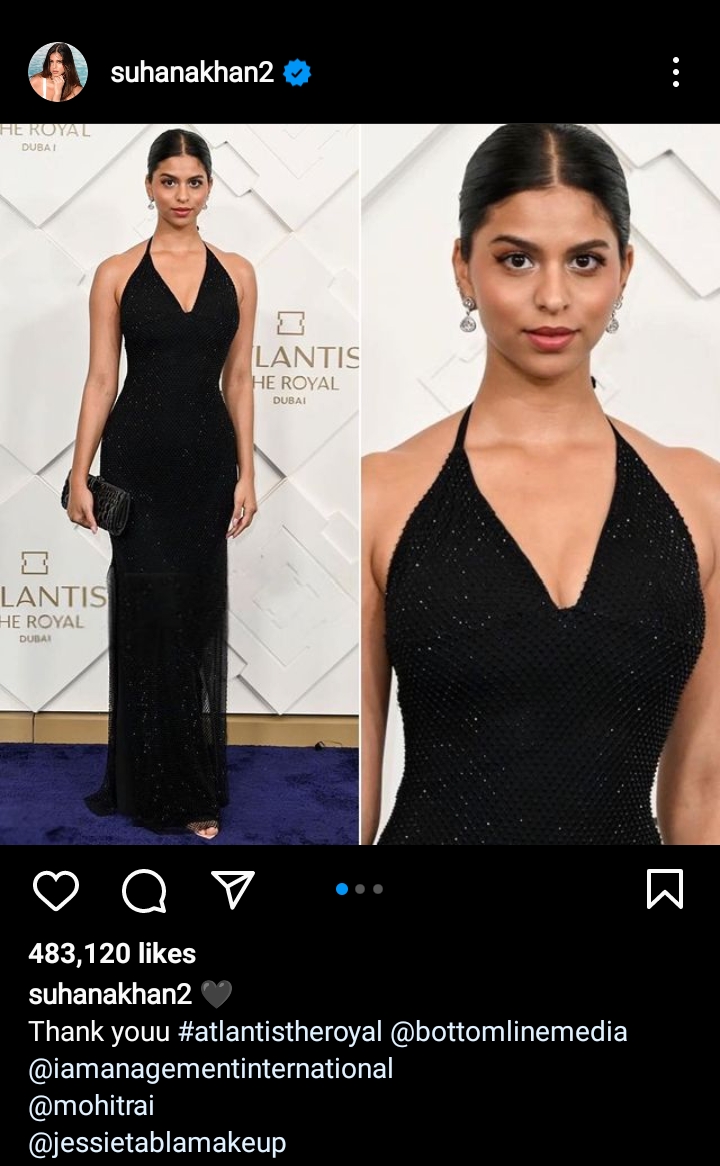Image resolution: width=720 pixels, height=1166 pixels.
Task: View the 483,120 likes list
Action: [112, 953]
